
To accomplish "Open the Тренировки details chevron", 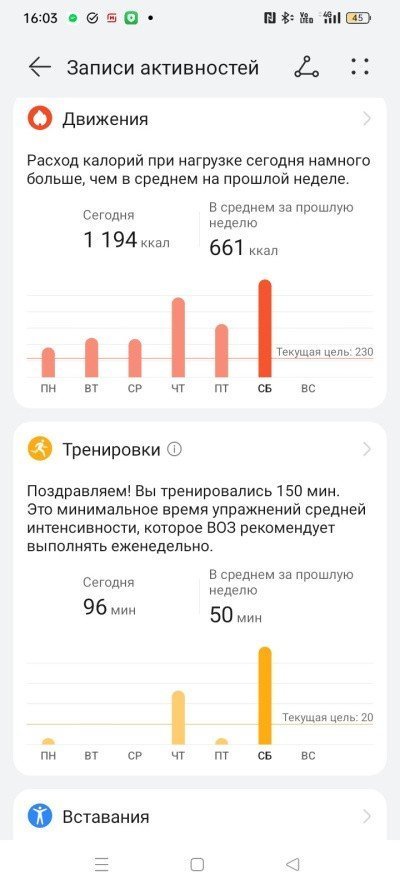I will 367,450.
